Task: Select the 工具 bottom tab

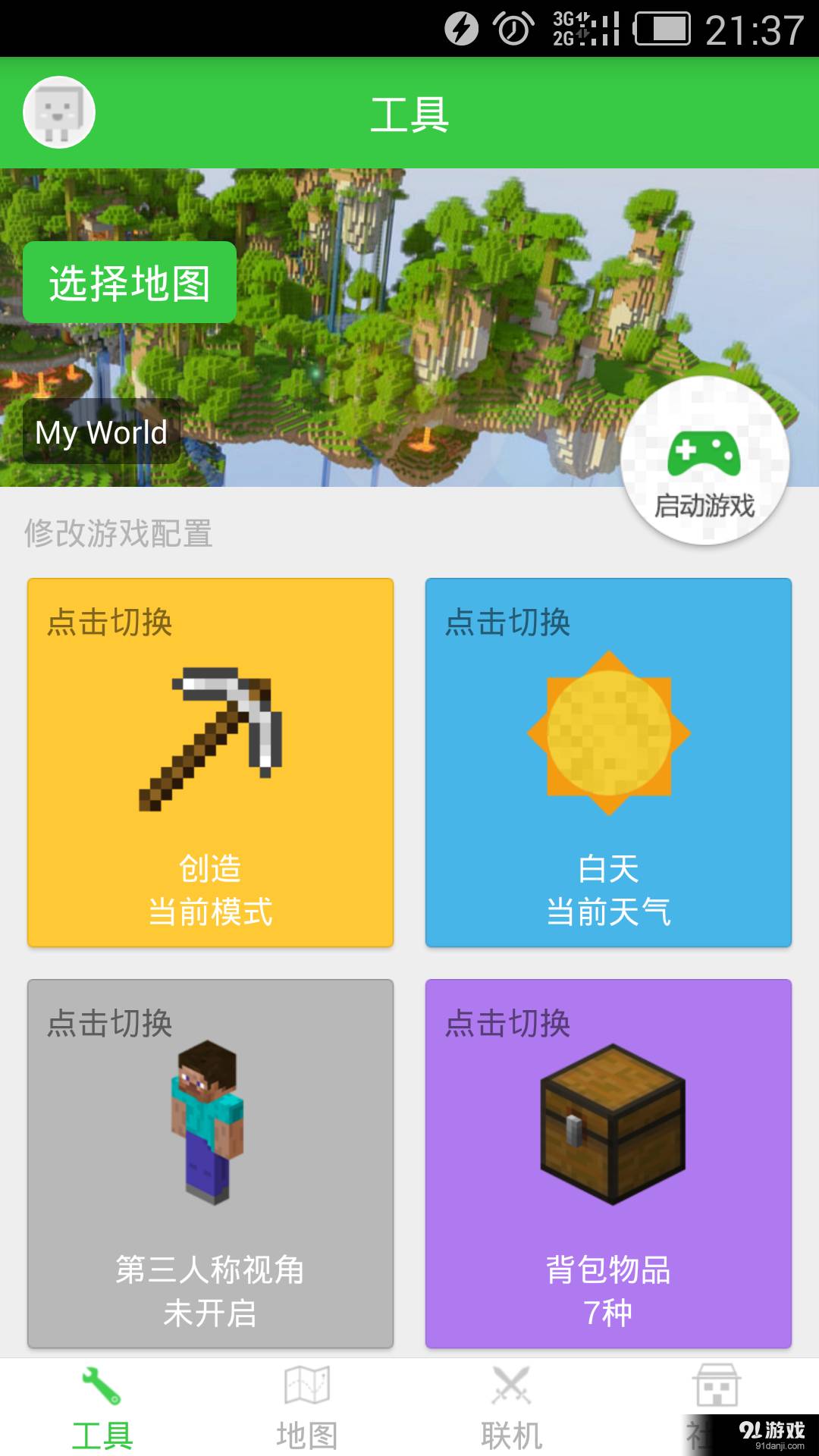Action: coord(102,1407)
